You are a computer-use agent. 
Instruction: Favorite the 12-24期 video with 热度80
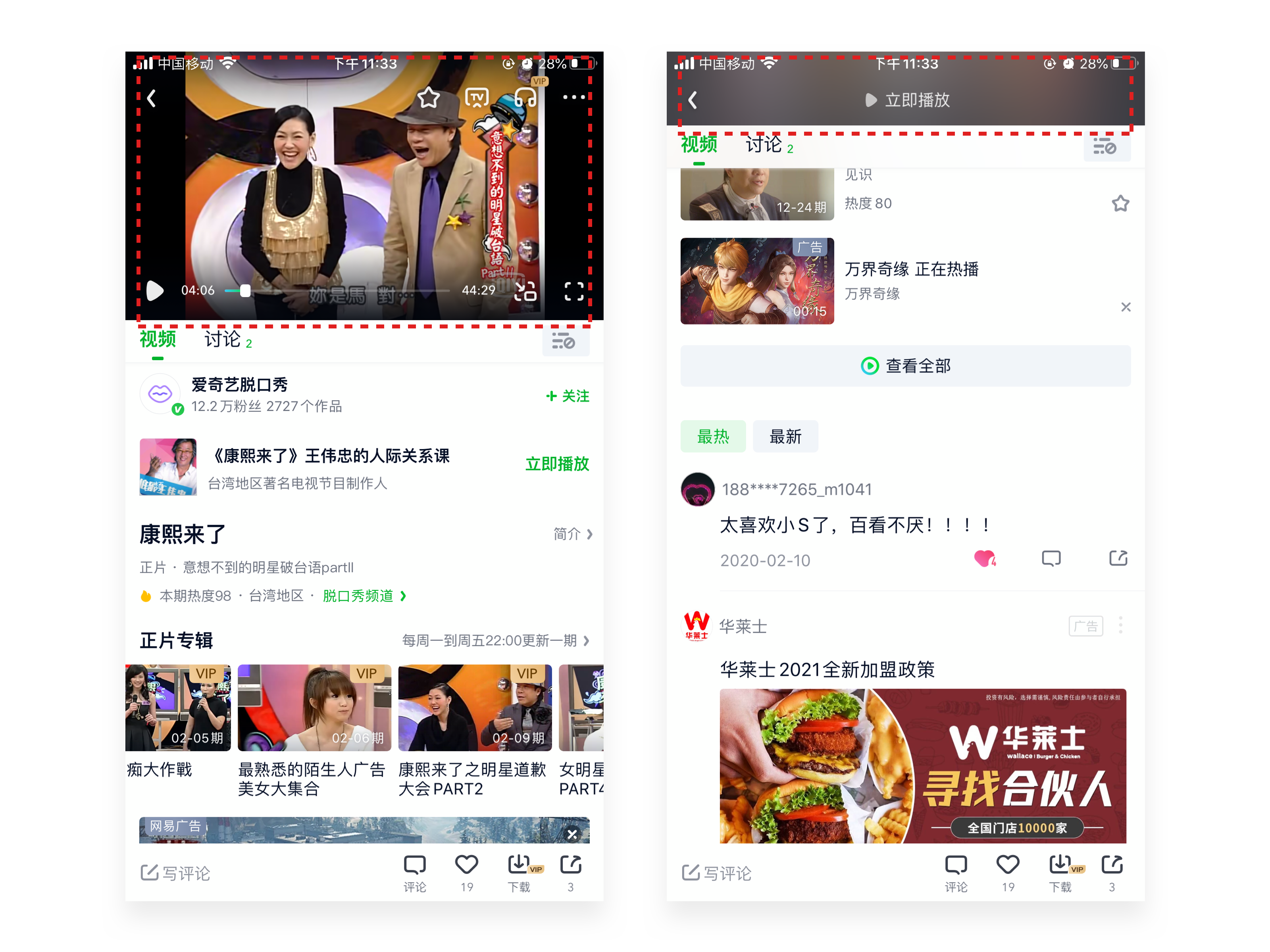1120,203
